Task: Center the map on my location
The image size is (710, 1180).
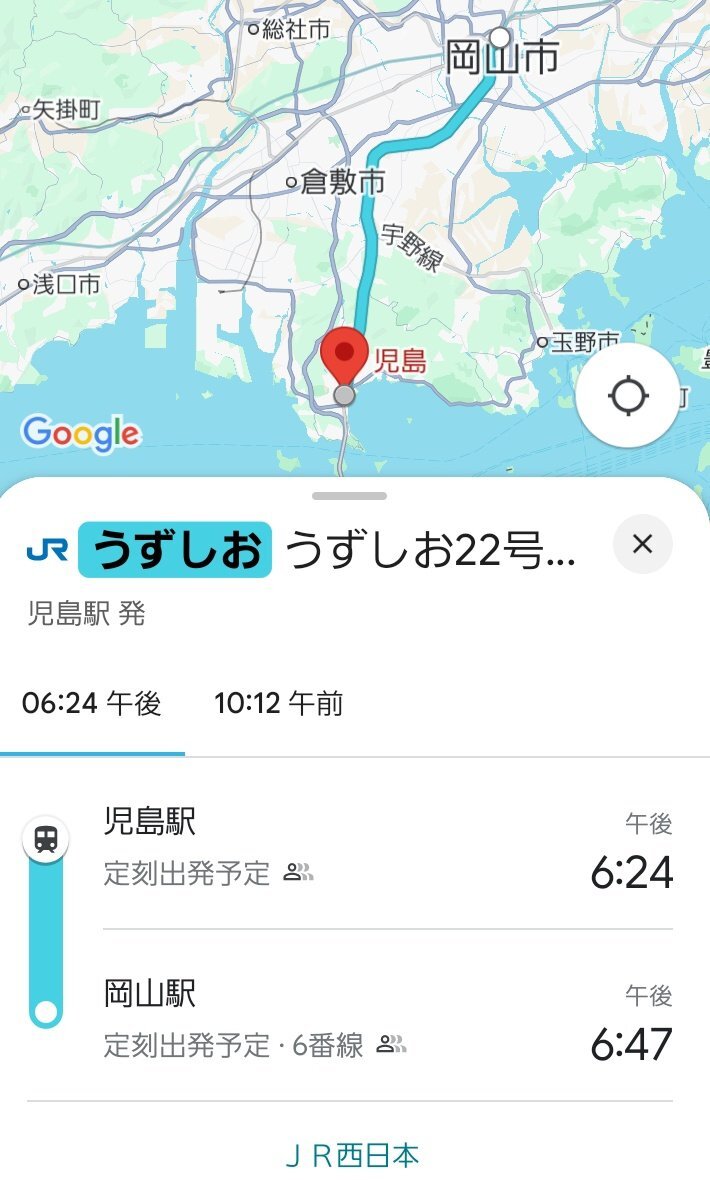Action: 628,396
